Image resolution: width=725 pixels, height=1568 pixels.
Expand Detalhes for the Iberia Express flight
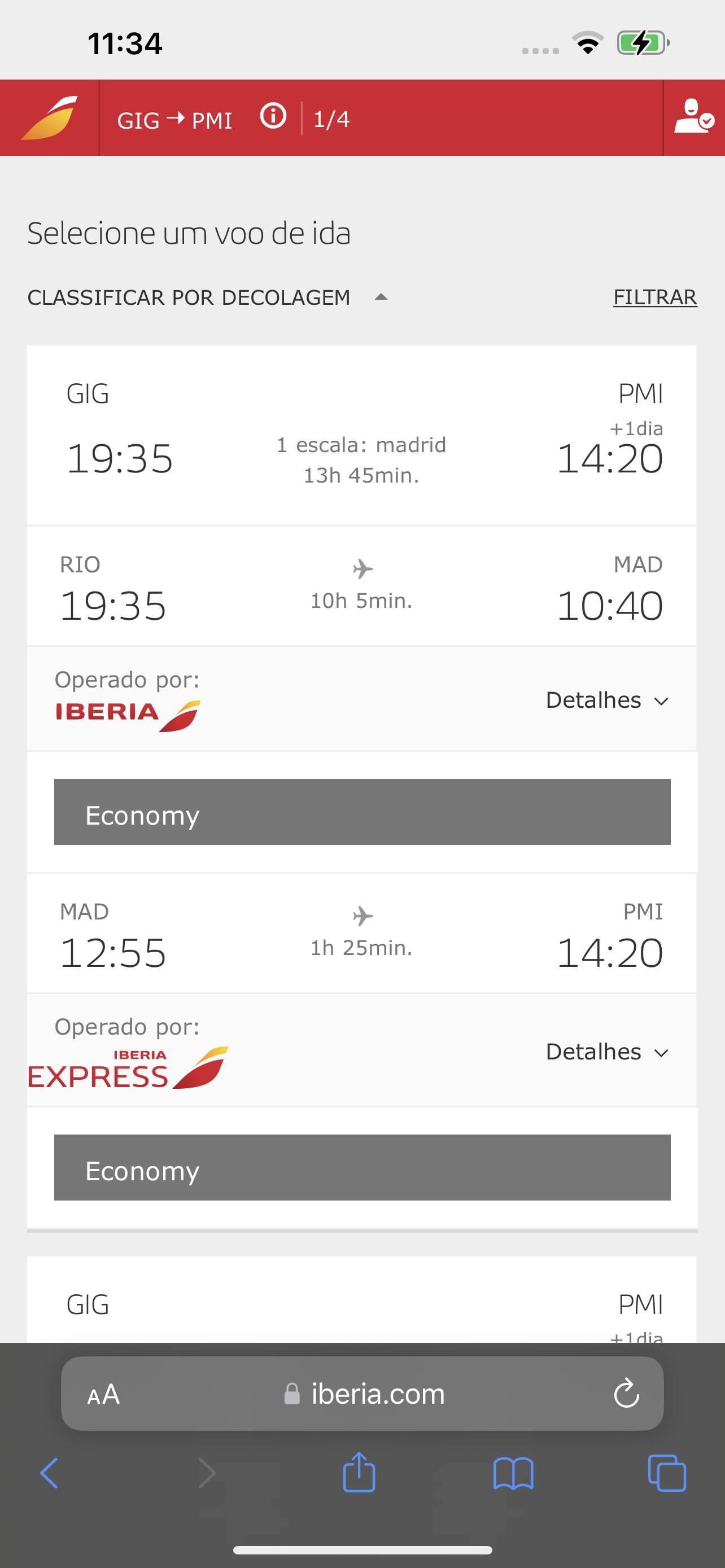point(607,1052)
